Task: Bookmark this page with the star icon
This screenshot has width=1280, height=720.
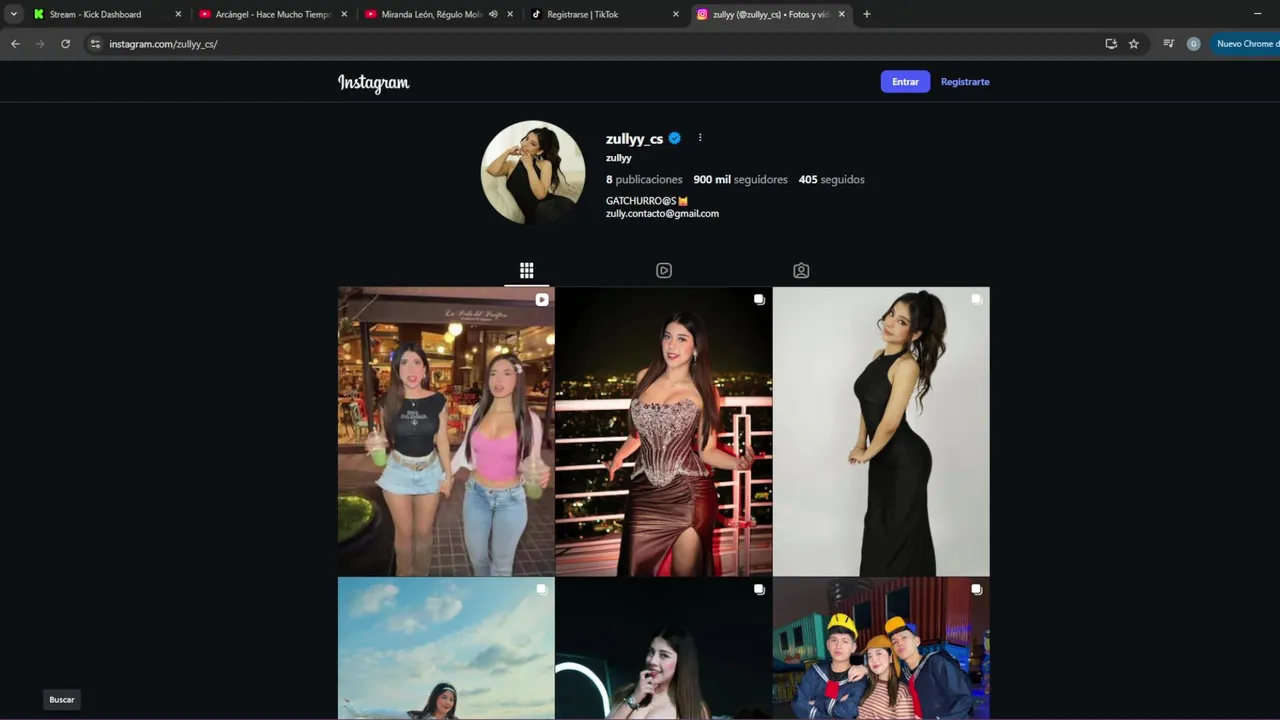Action: tap(1134, 44)
